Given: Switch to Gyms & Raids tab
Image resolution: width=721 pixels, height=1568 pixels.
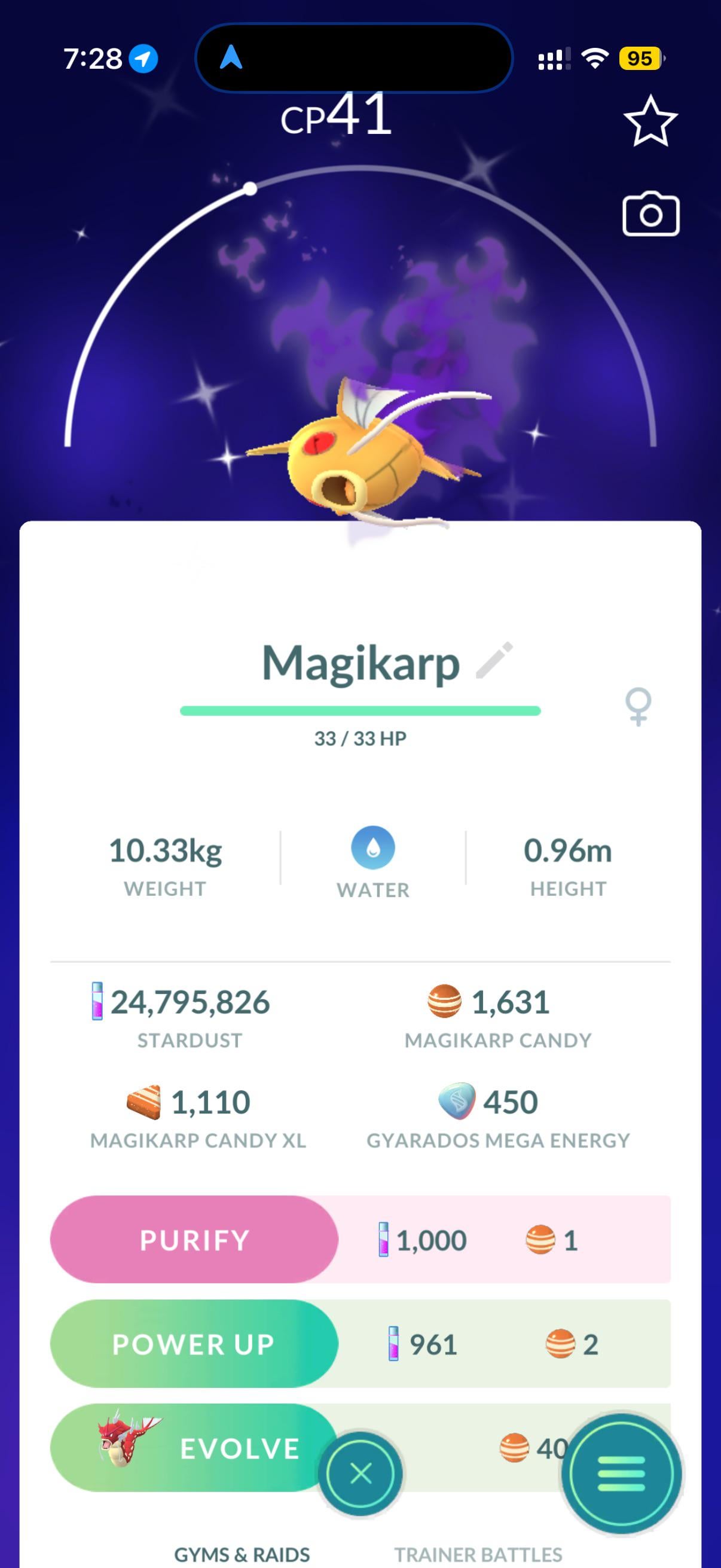Looking at the screenshot, I should pyautogui.click(x=242, y=1555).
